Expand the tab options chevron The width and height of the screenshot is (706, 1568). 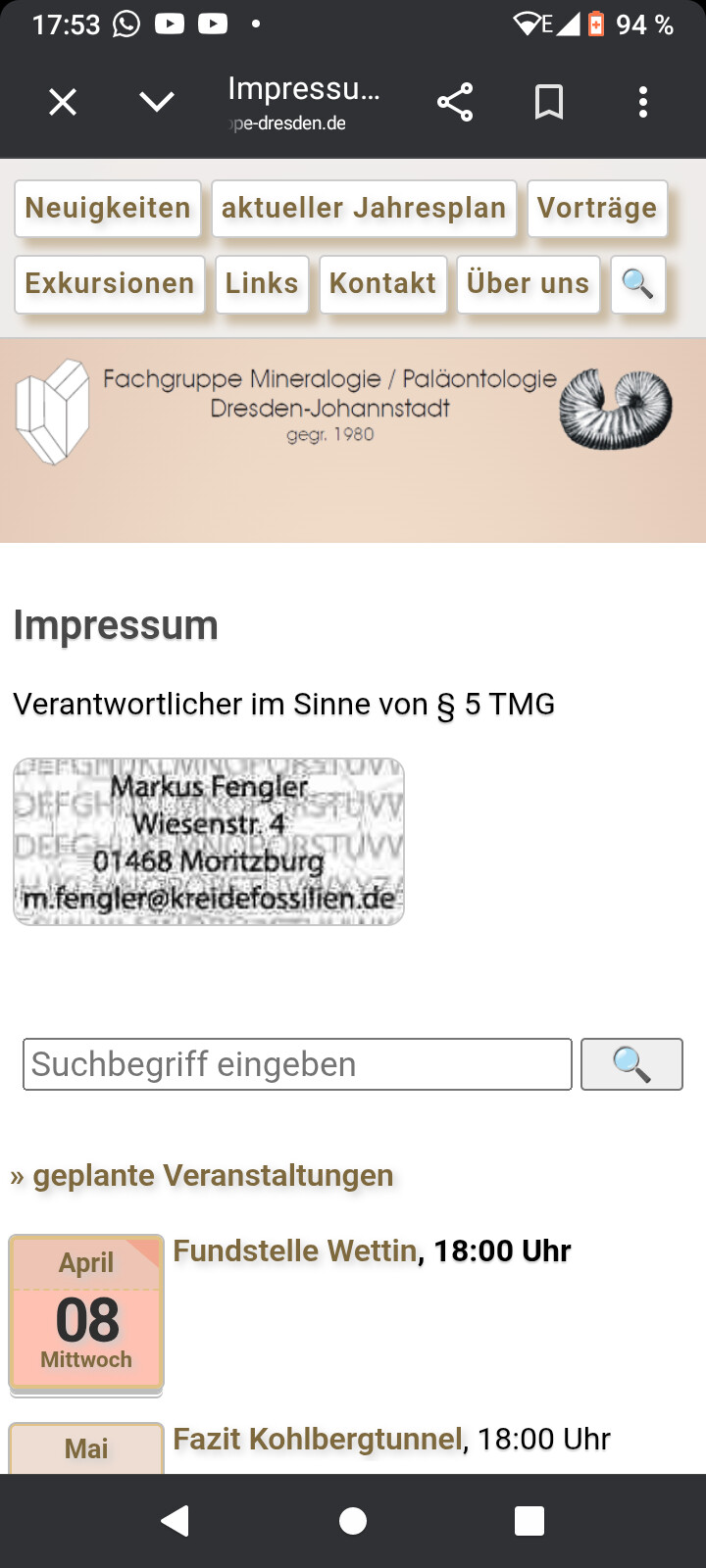[157, 102]
